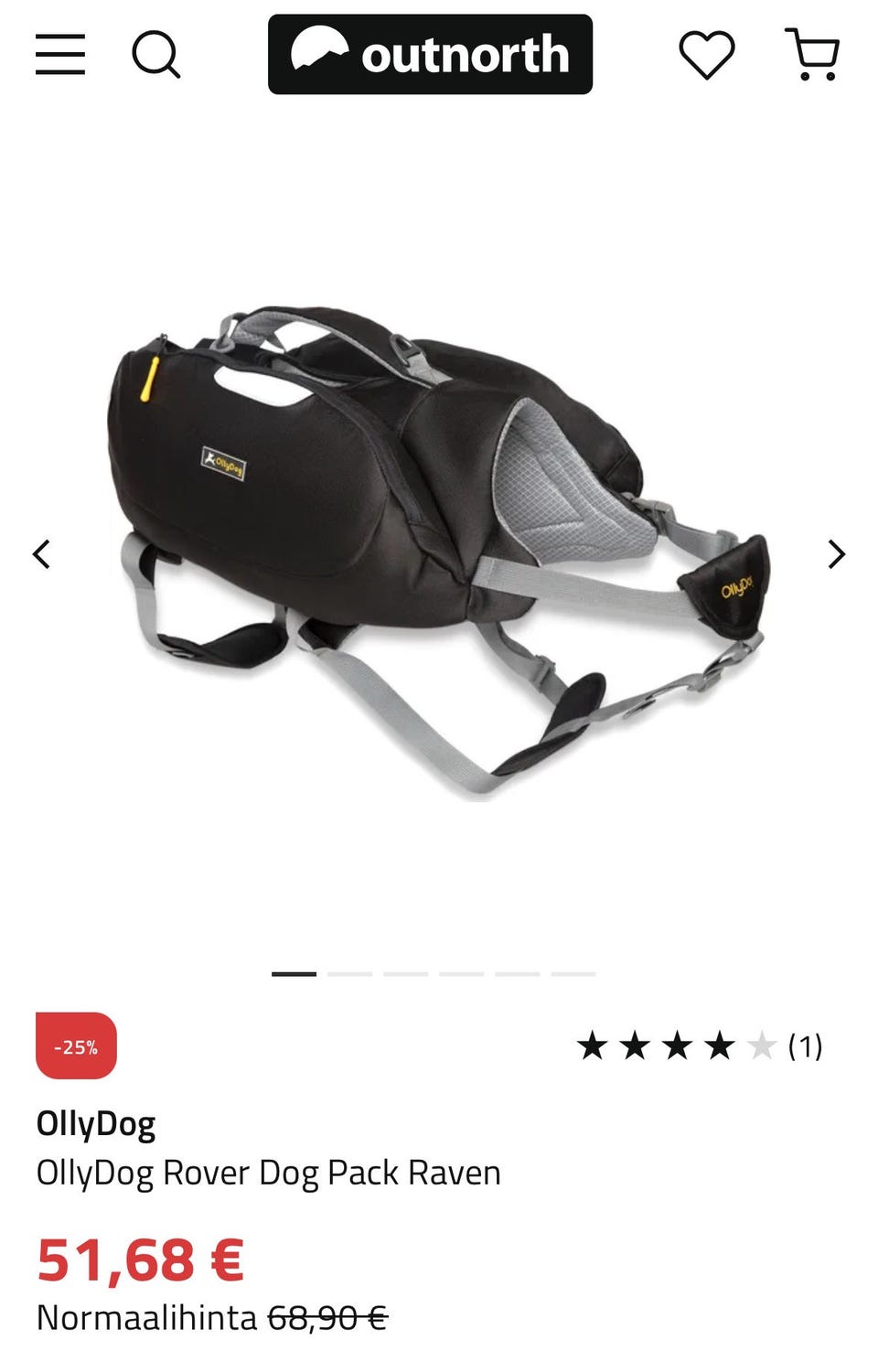Open the star rating reviews
The height and width of the screenshot is (1372, 878).
point(700,1045)
